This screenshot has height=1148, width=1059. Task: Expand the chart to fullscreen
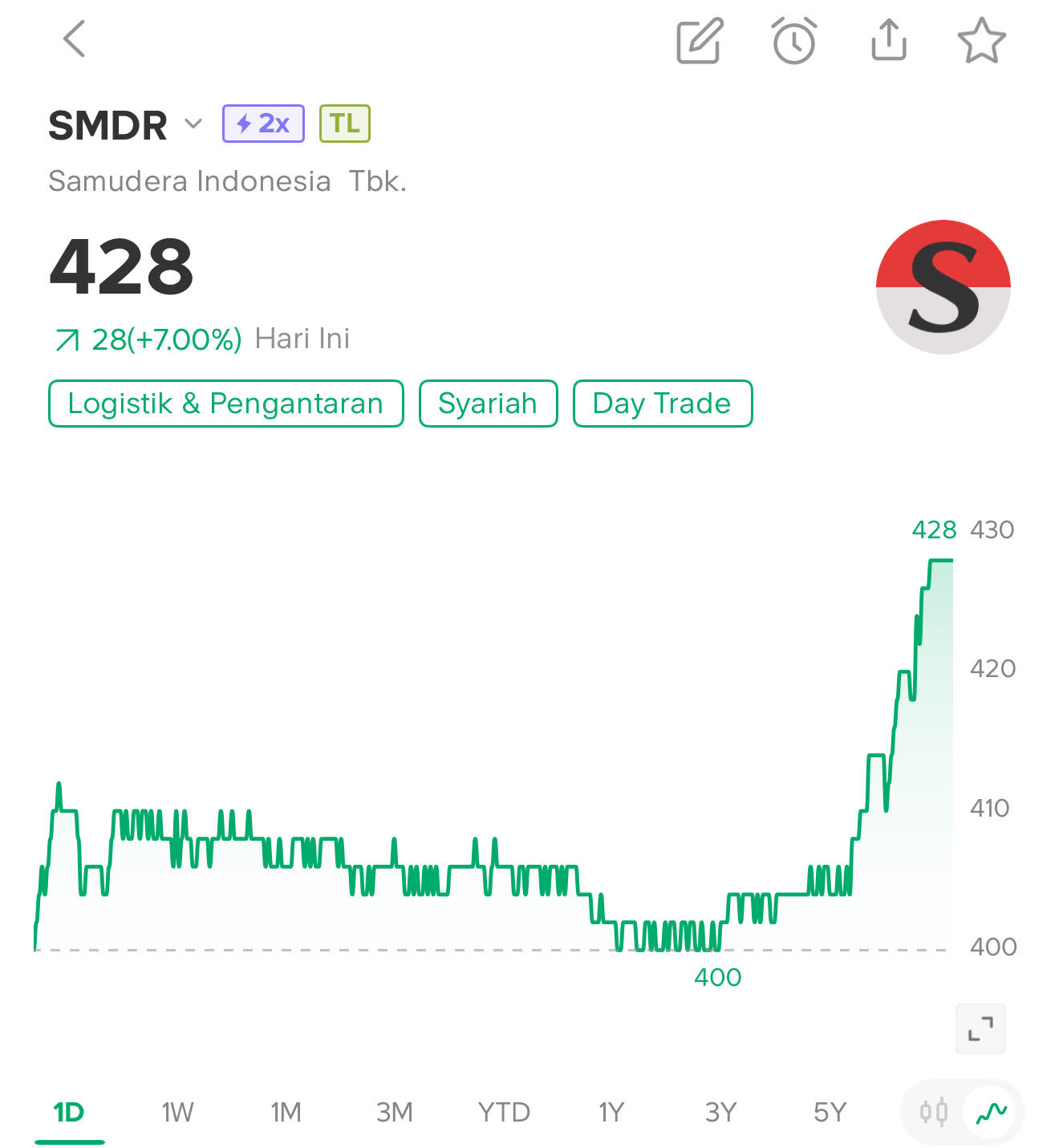pos(980,1028)
